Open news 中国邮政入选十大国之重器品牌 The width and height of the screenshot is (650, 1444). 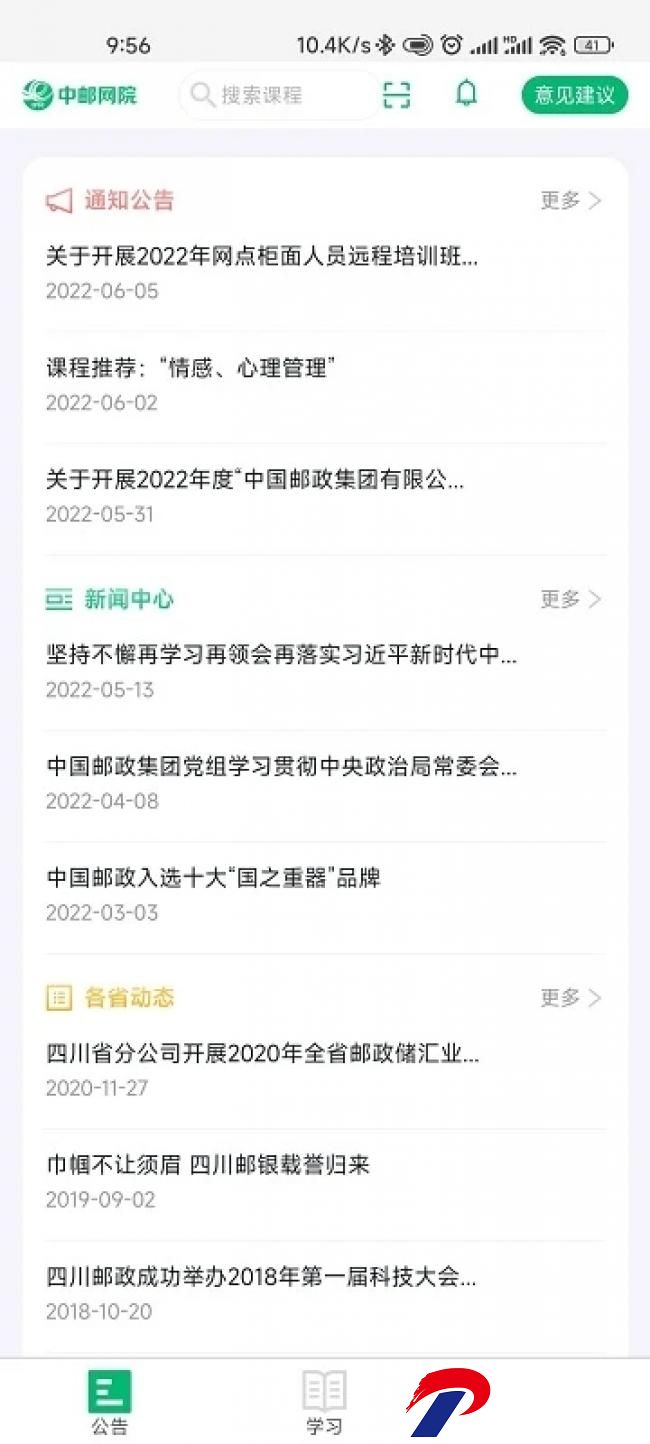pyautogui.click(x=325, y=894)
